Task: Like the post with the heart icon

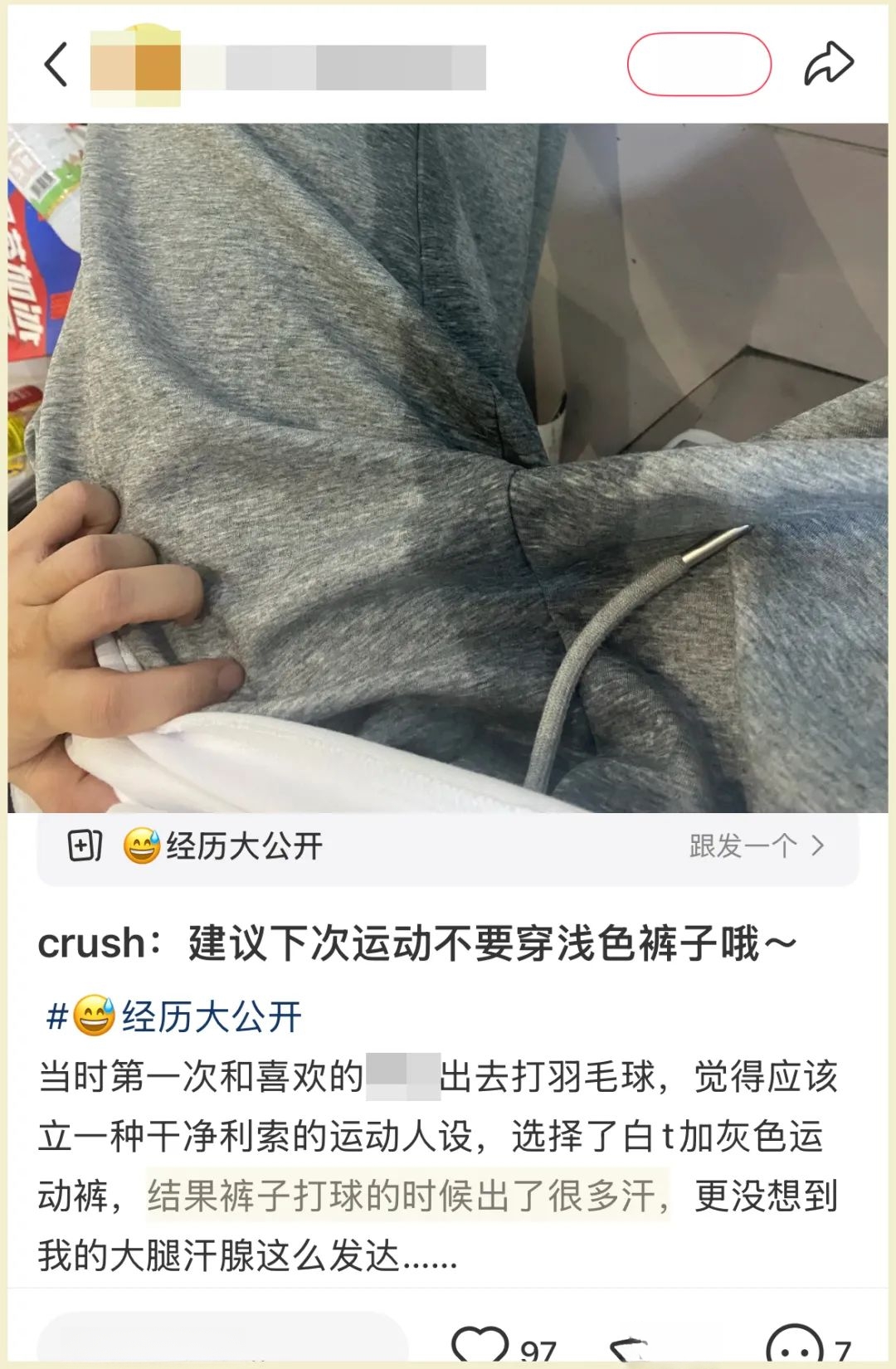Action: 480,1344
